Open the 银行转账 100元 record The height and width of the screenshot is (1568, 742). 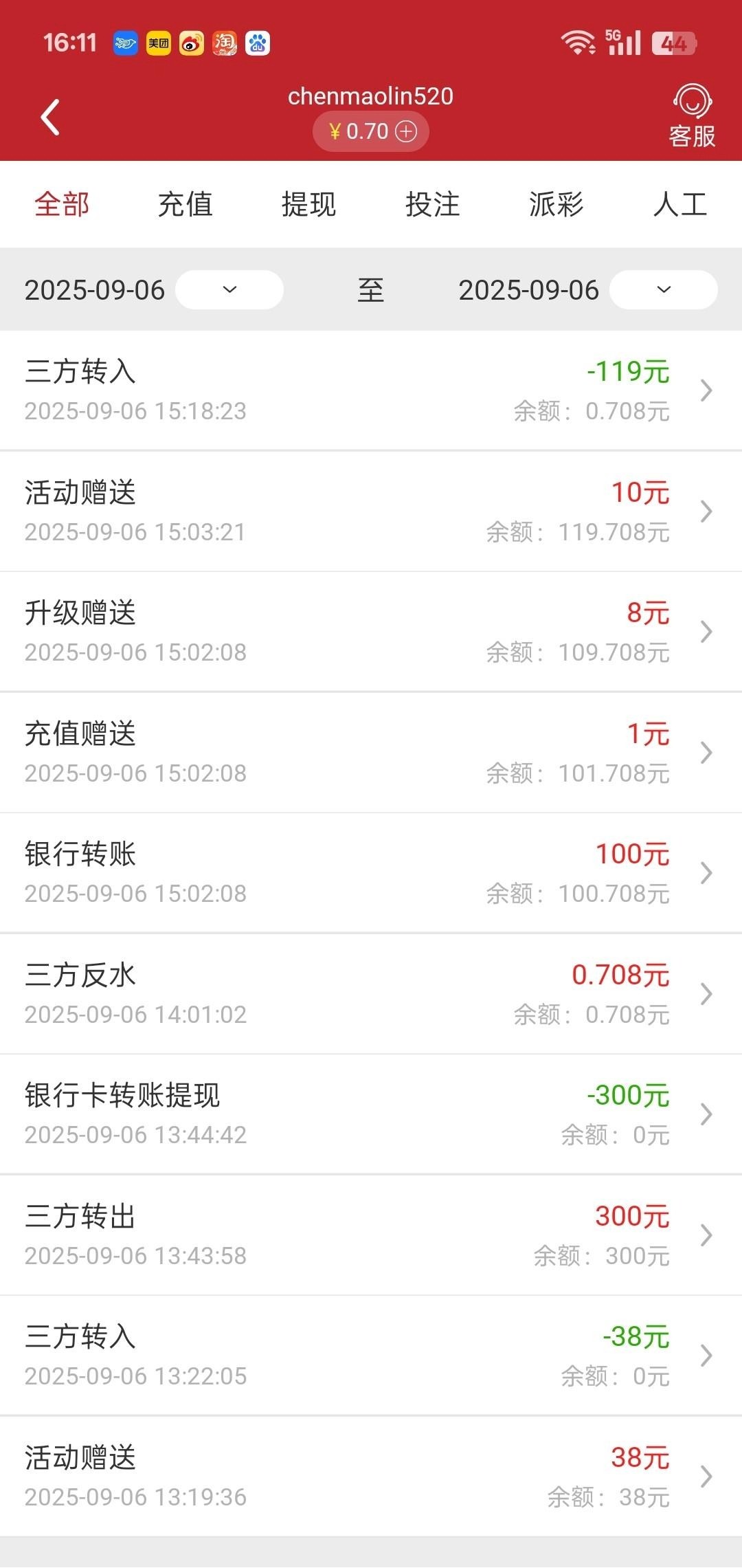pos(371,872)
